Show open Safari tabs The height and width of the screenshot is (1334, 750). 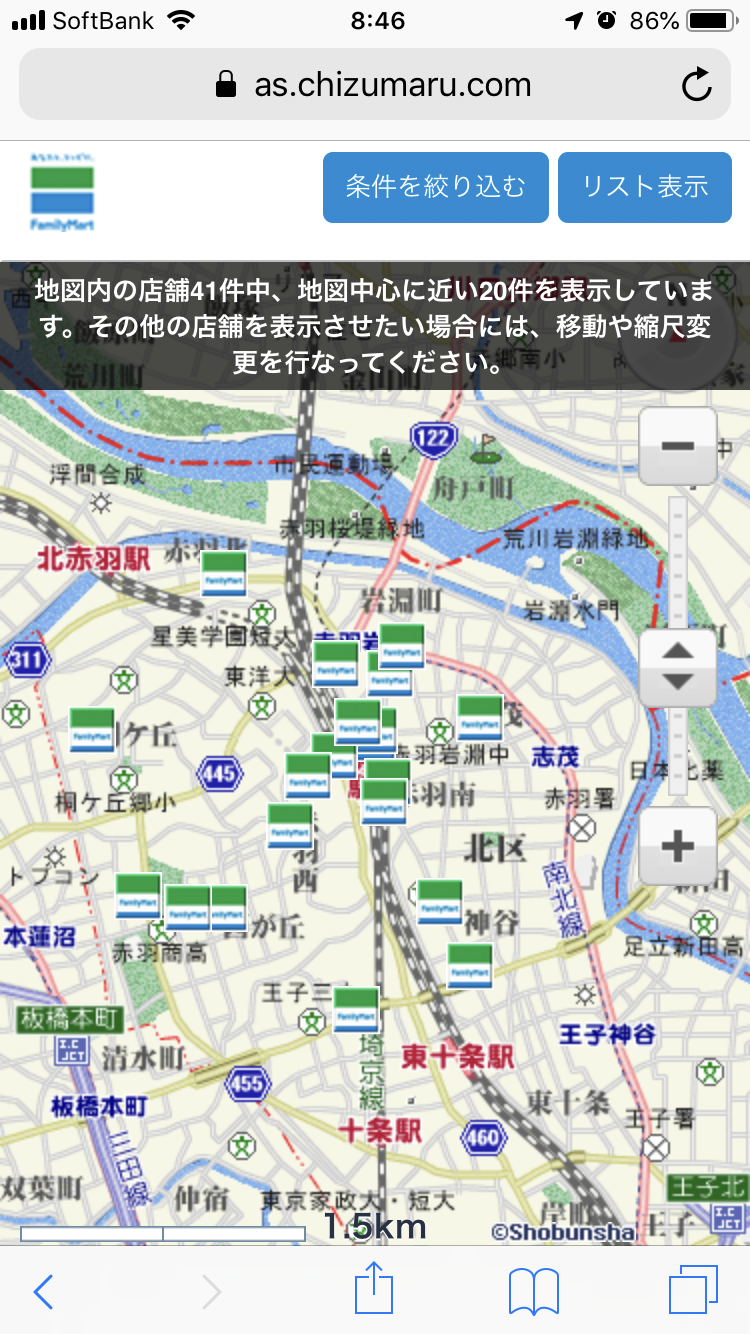coord(693,1290)
